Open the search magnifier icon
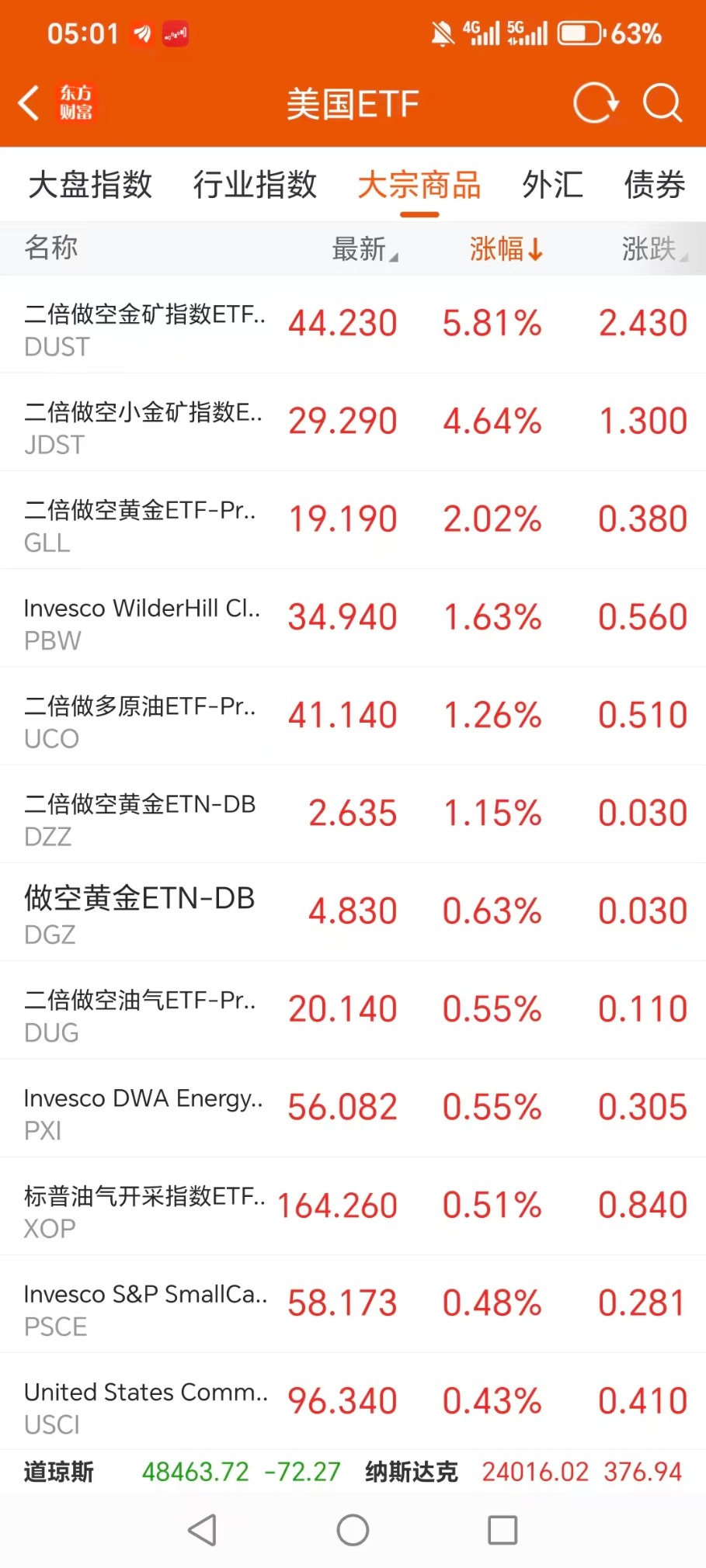Screen dimensions: 706x1568 coord(663,103)
